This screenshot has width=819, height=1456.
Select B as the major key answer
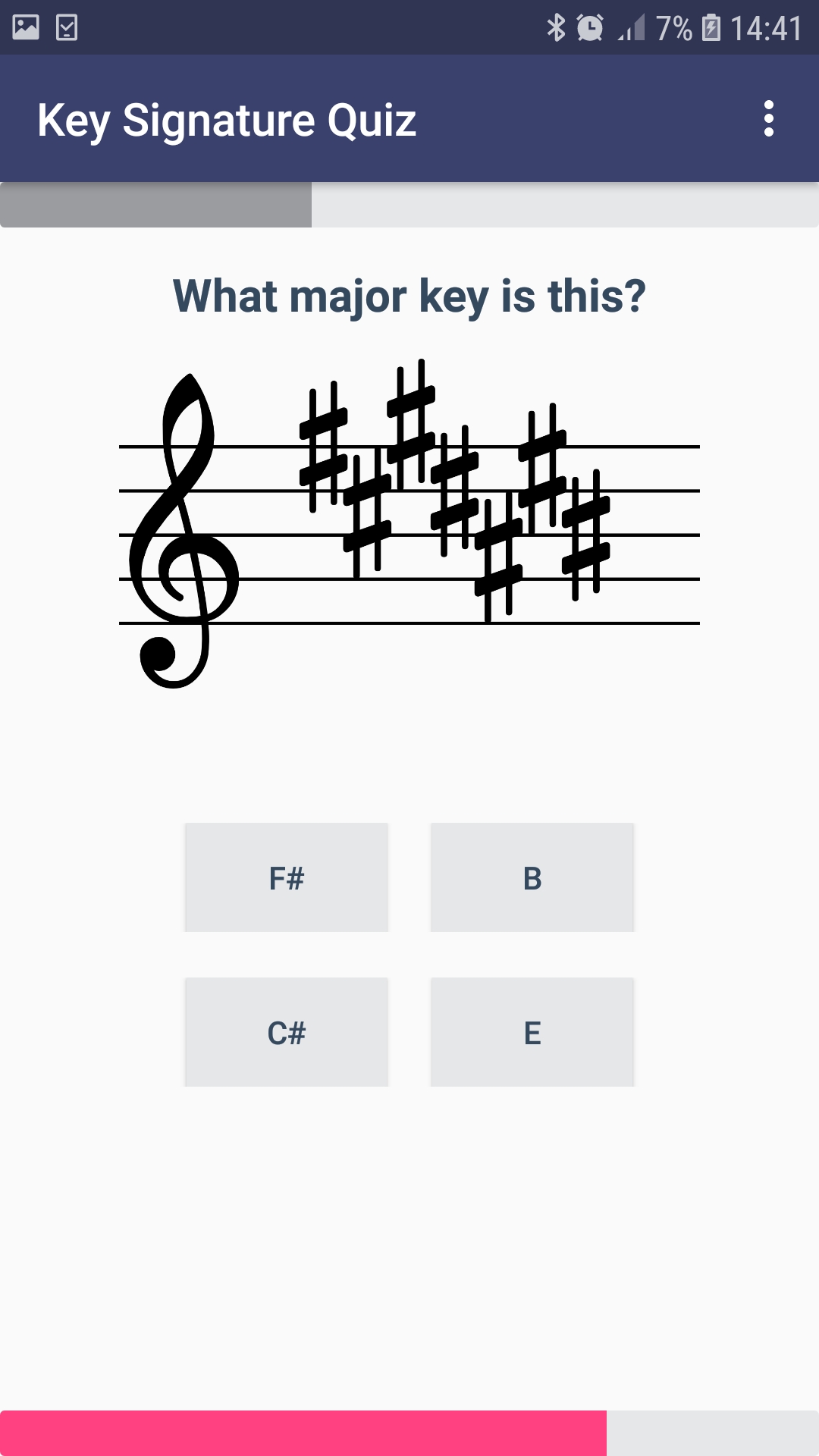point(532,877)
